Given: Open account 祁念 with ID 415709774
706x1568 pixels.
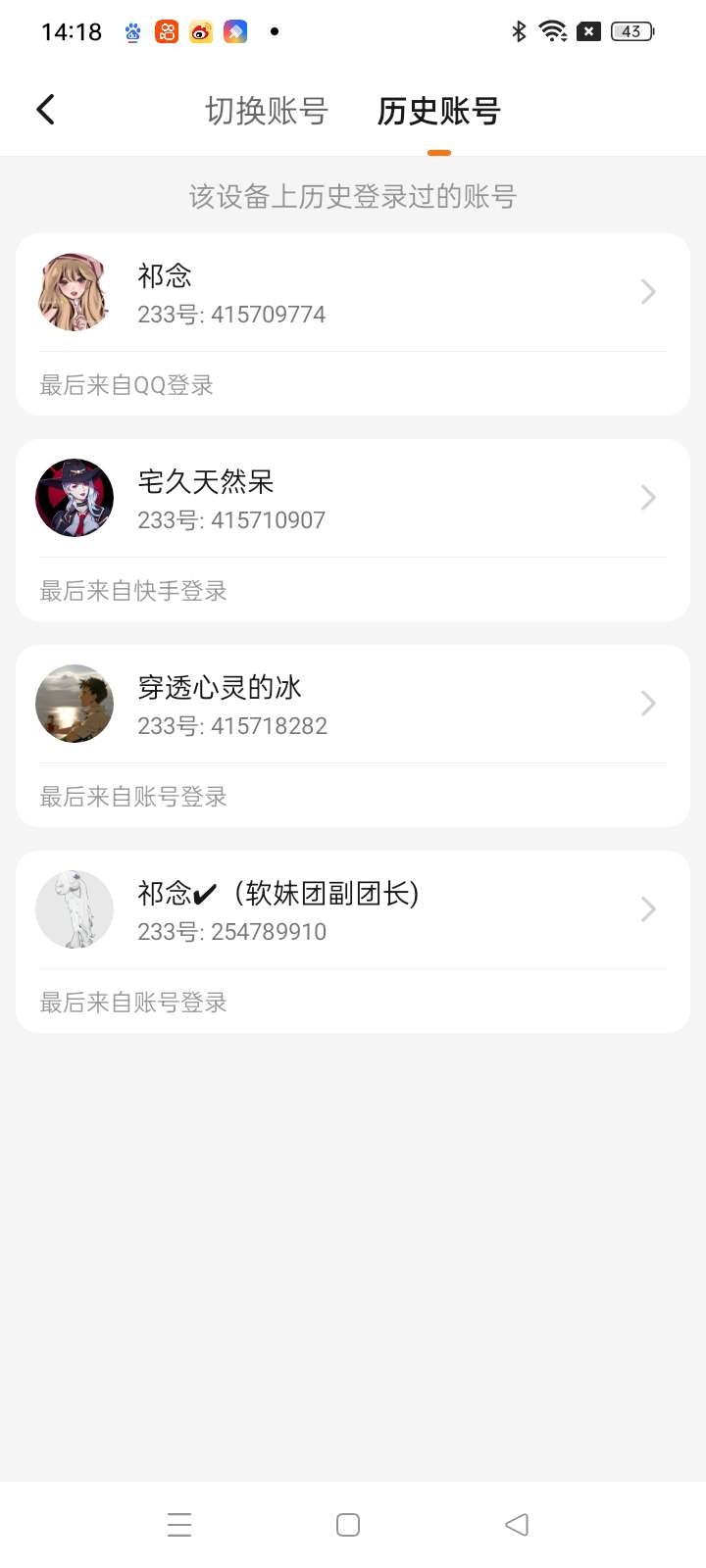Looking at the screenshot, I should coord(353,293).
